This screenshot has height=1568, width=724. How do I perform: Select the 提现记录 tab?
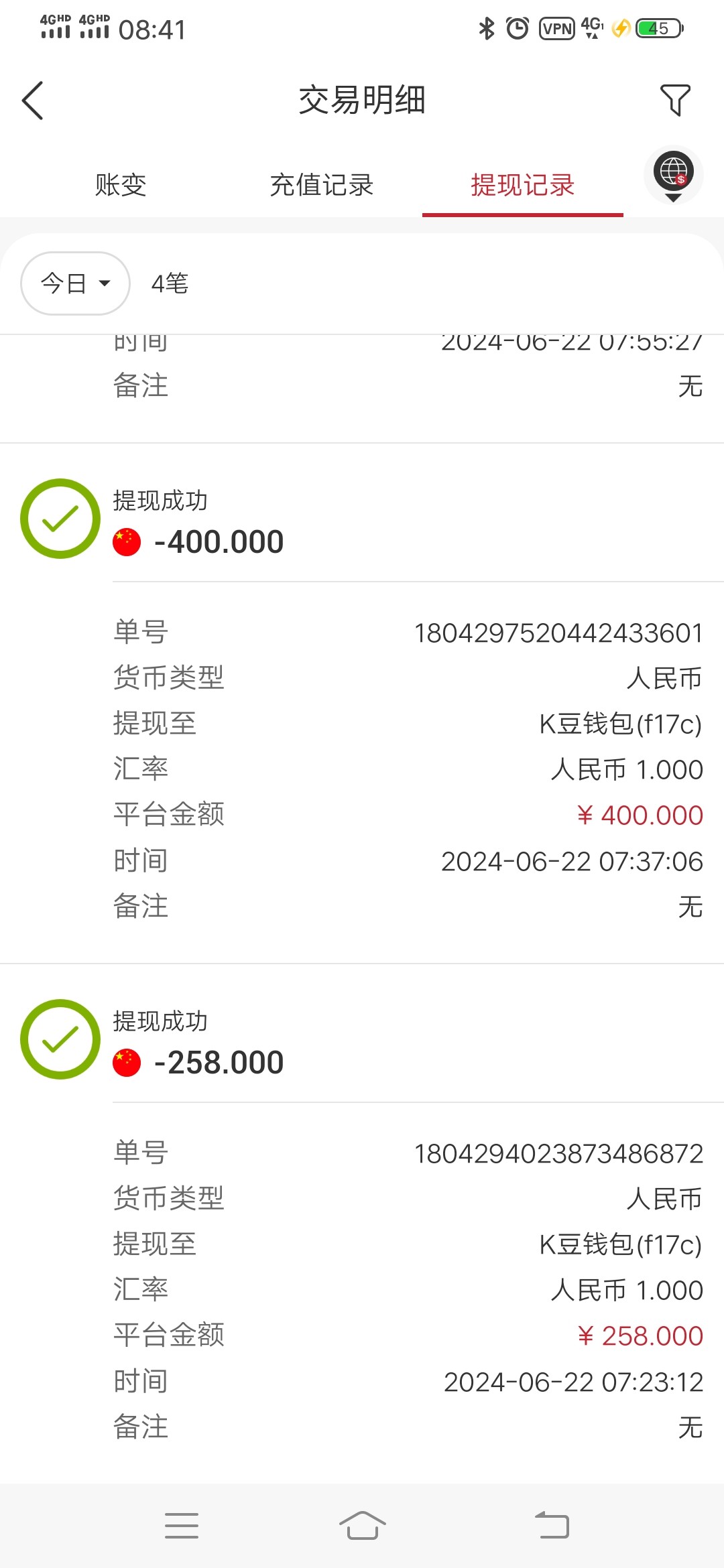523,185
